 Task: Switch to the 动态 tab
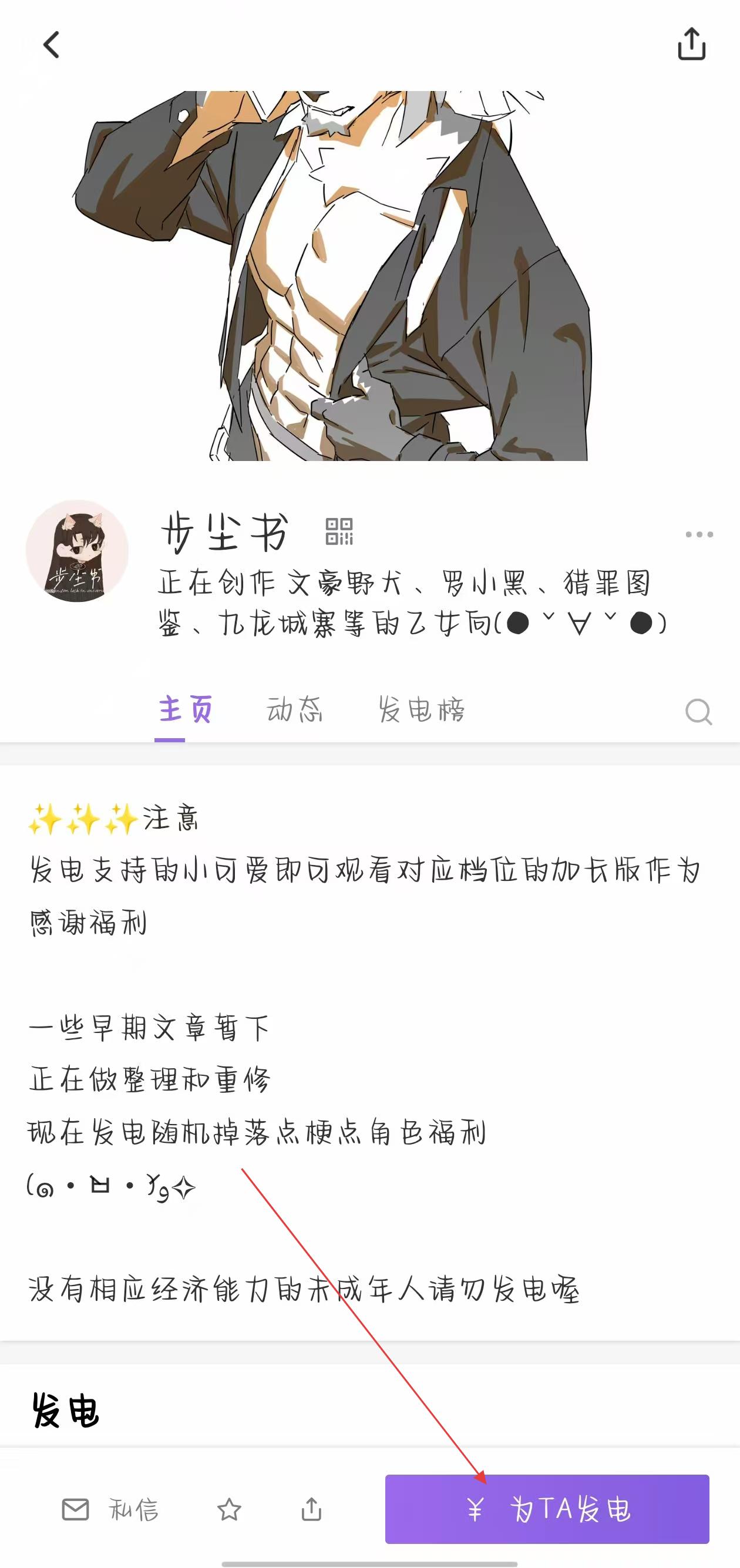click(295, 710)
